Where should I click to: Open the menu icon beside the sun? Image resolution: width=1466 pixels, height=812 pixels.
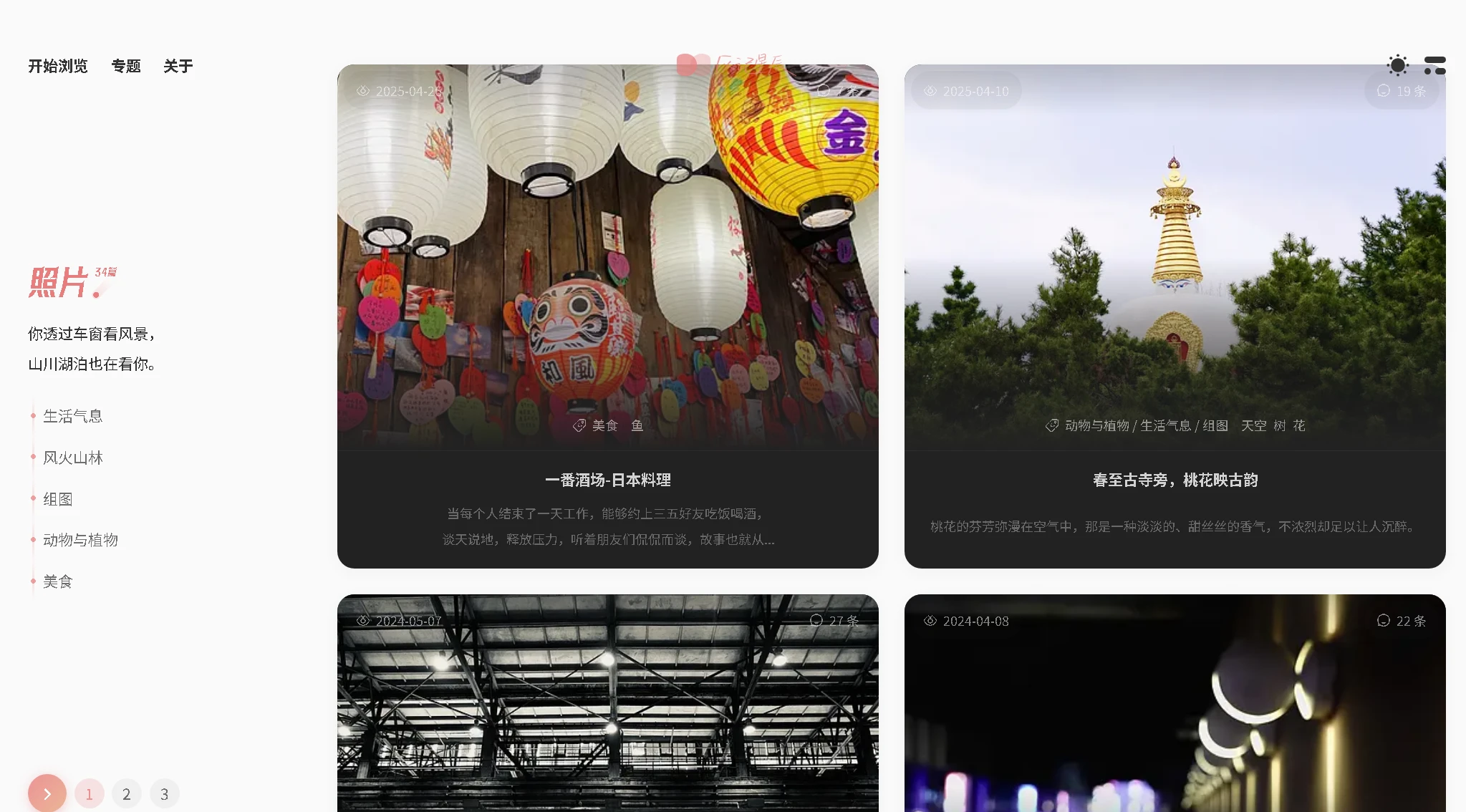pyautogui.click(x=1434, y=65)
